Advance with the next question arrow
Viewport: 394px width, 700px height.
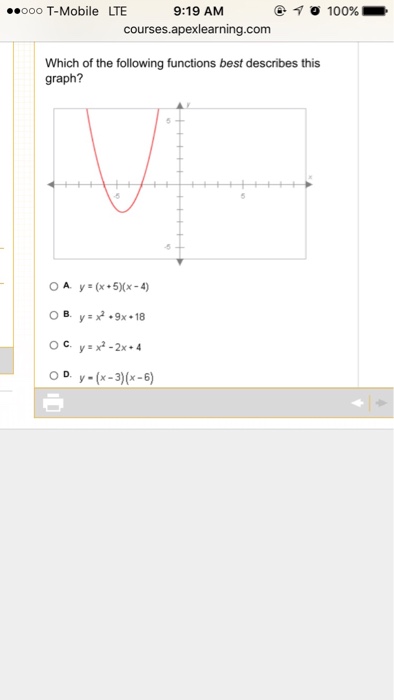click(x=381, y=403)
